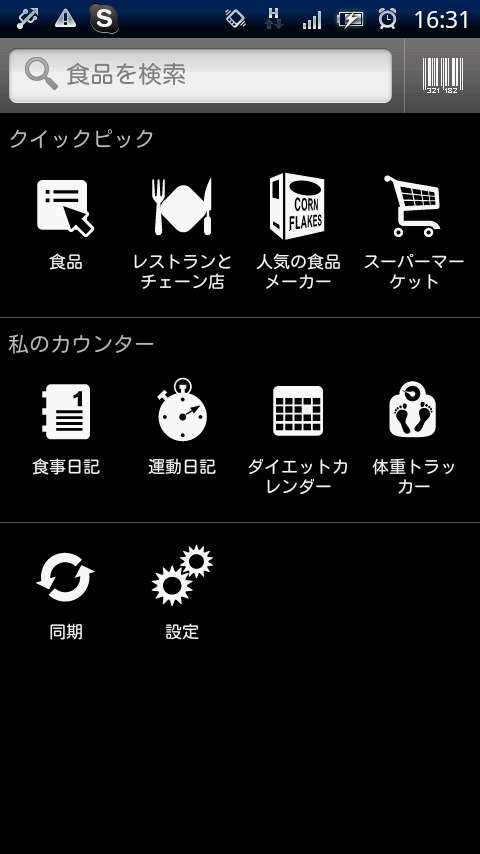Open the 食事日記 food diary
Viewport: 480px width, 854px height.
[65, 429]
